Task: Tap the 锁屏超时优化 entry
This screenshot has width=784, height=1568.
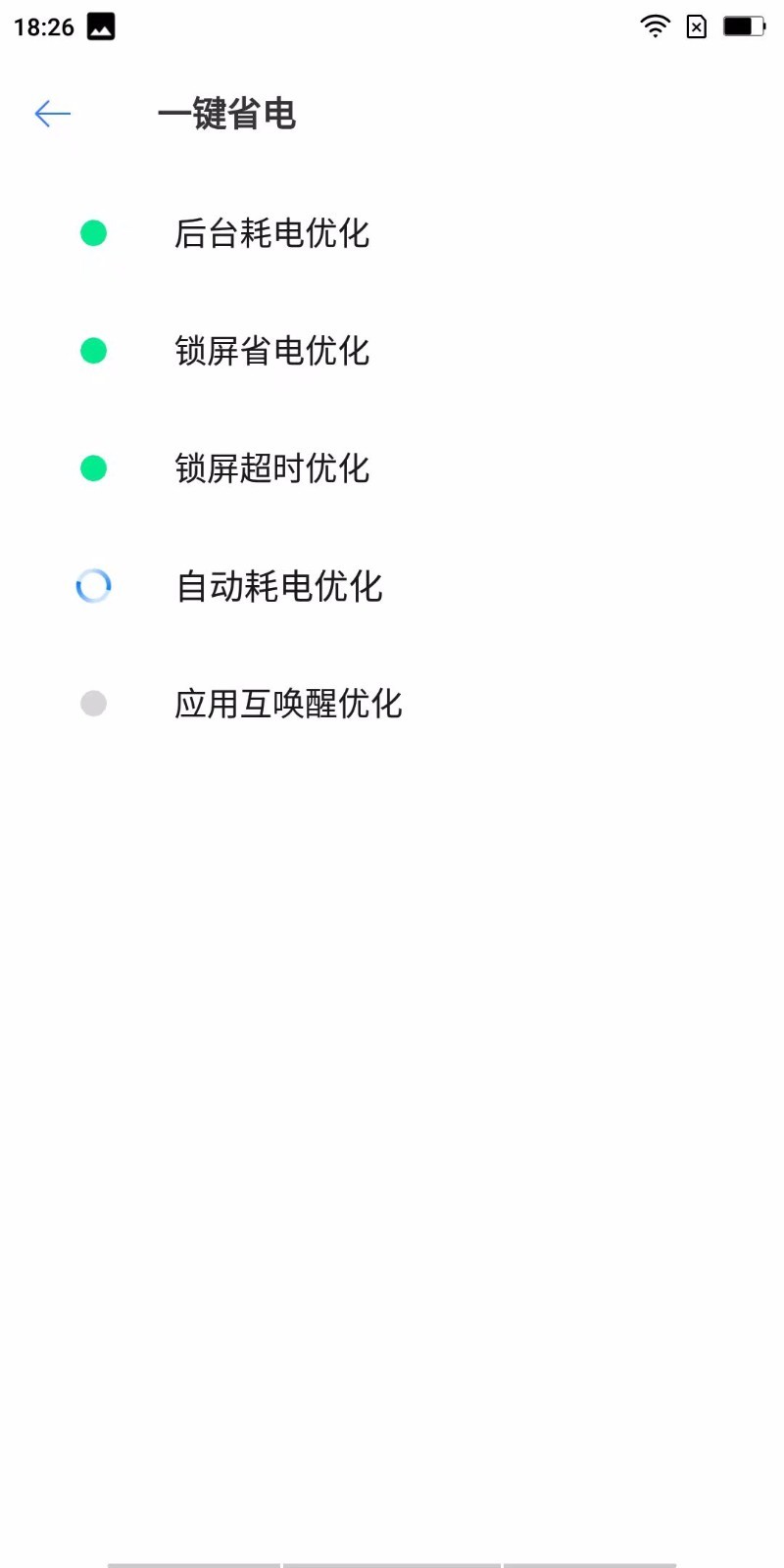Action: click(x=273, y=468)
